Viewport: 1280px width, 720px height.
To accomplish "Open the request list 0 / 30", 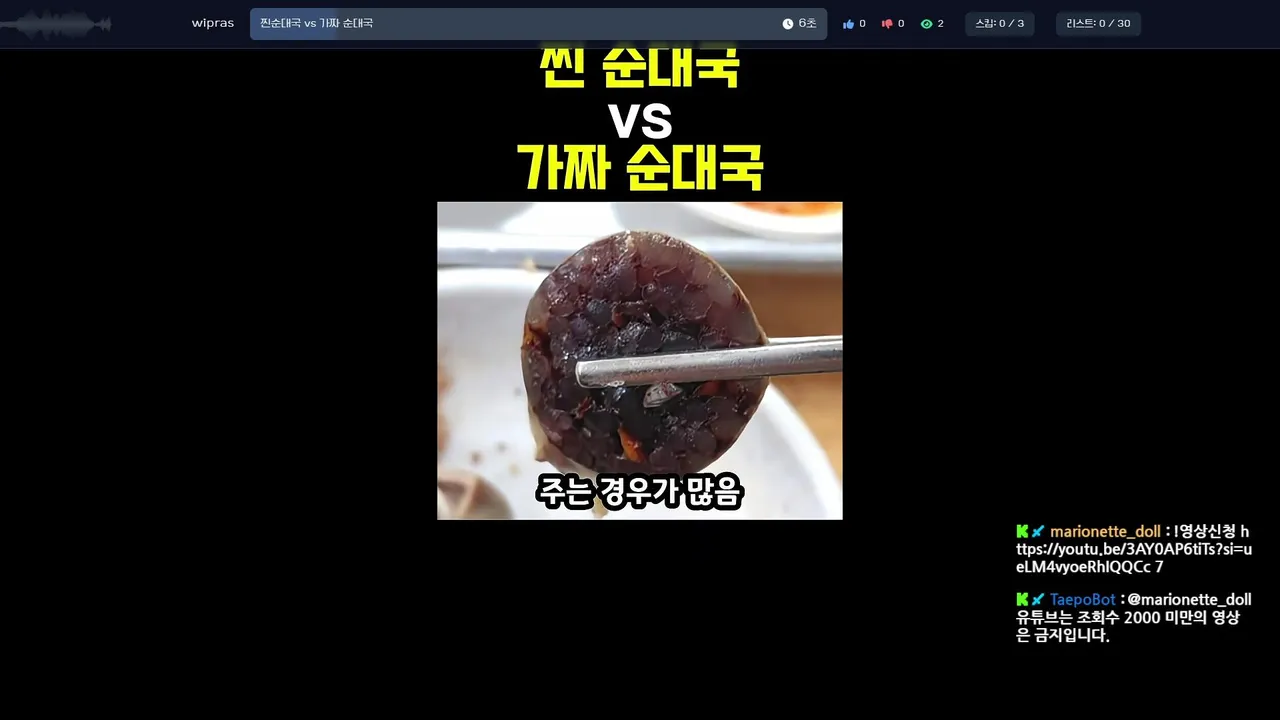I will click(1098, 24).
